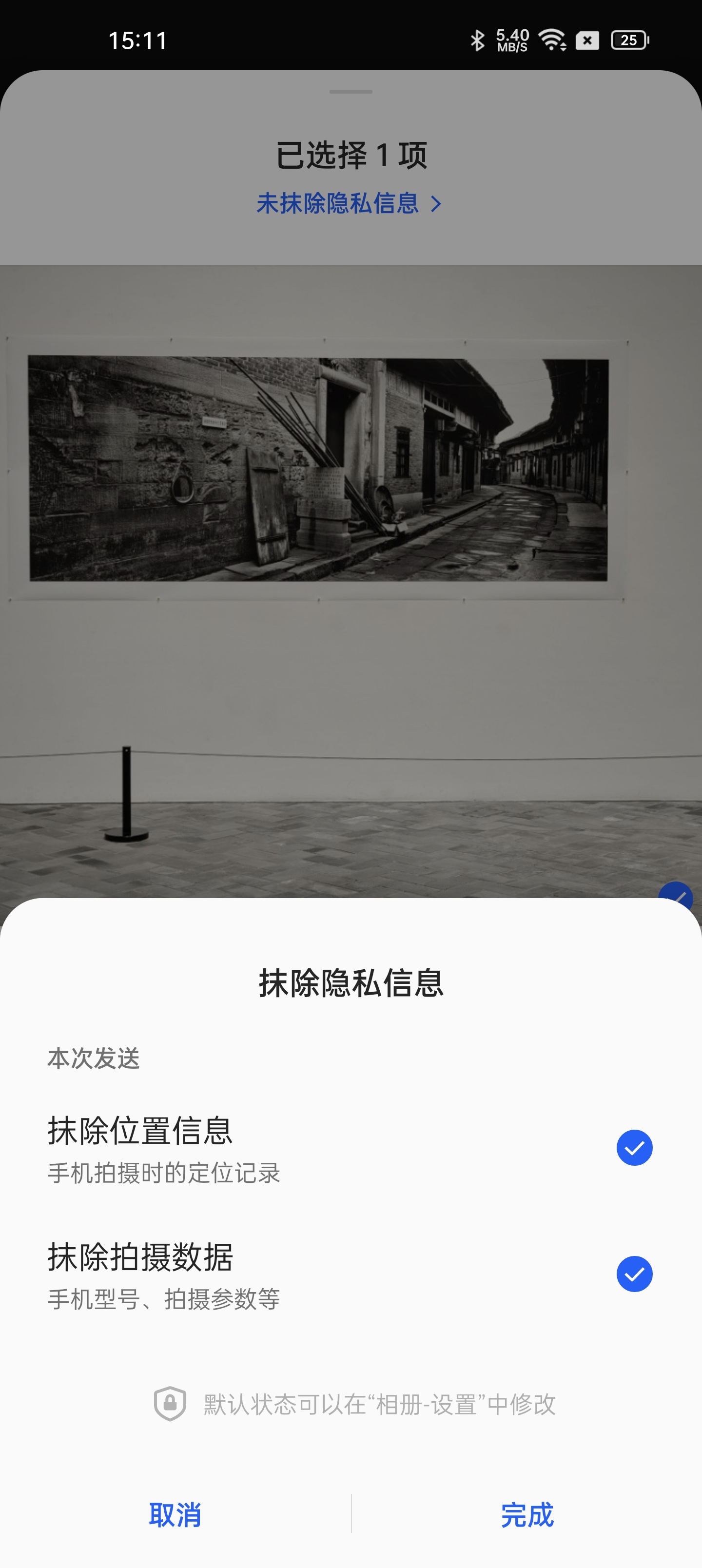702x1568 pixels.
Task: Tap the Wi-Fi signal icon in status bar
Action: click(550, 39)
